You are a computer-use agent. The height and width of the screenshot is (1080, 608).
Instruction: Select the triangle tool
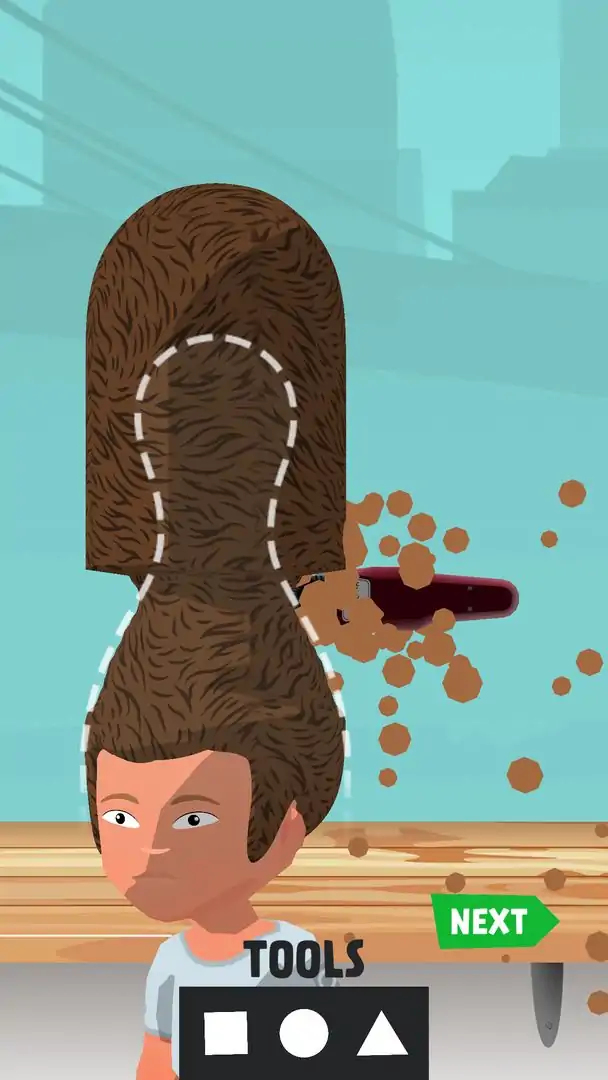382,1035
